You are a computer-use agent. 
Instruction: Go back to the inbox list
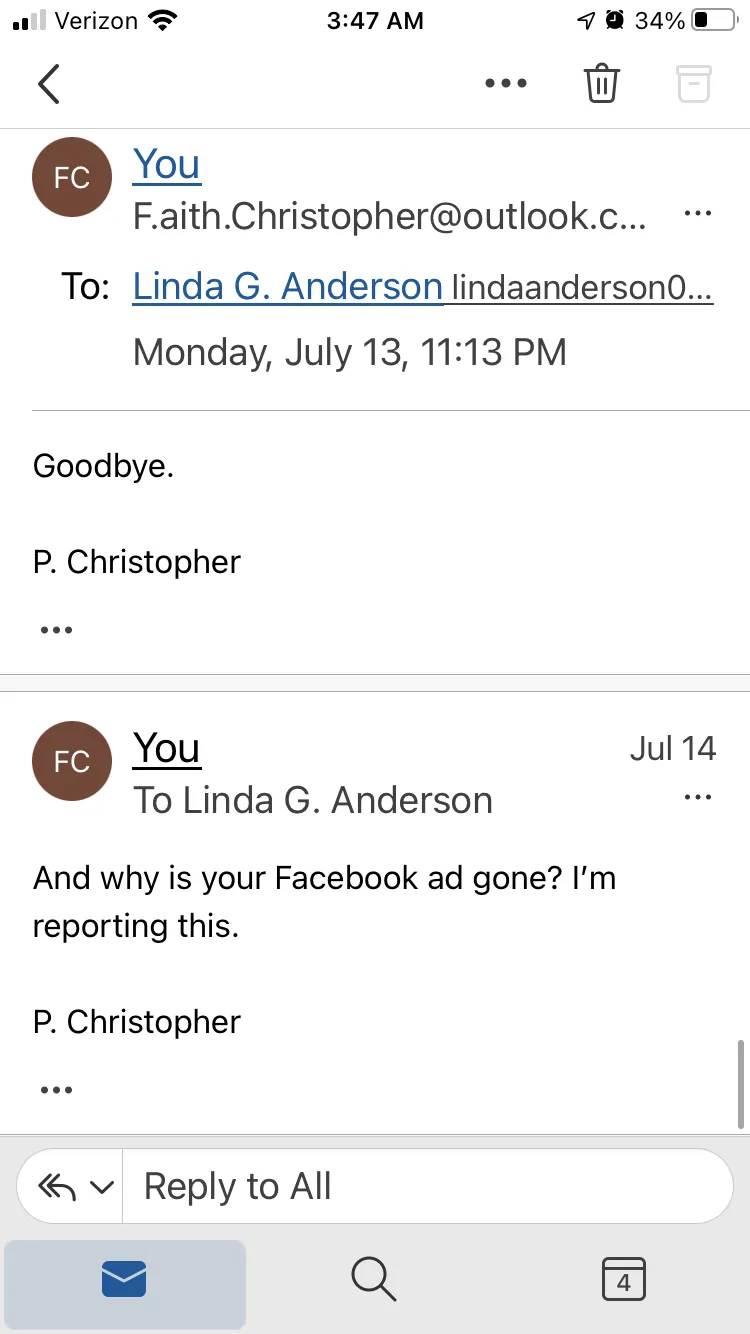(x=48, y=84)
